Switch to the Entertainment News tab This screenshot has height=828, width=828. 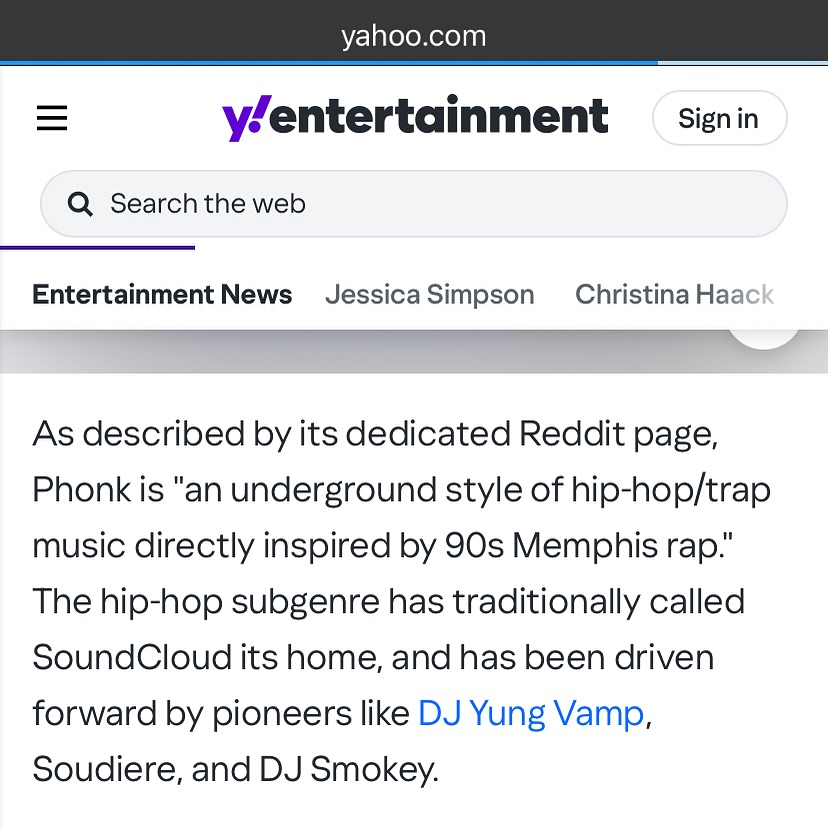(162, 295)
